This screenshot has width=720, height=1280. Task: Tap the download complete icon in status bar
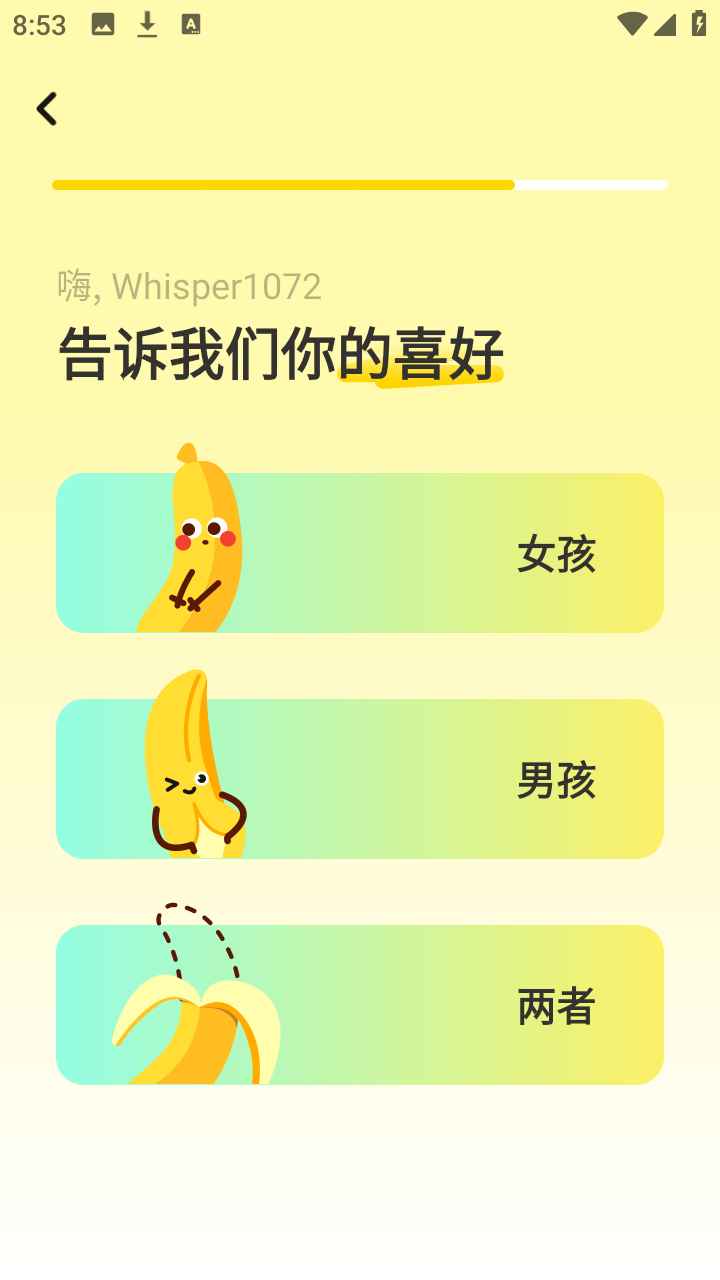tap(147, 24)
